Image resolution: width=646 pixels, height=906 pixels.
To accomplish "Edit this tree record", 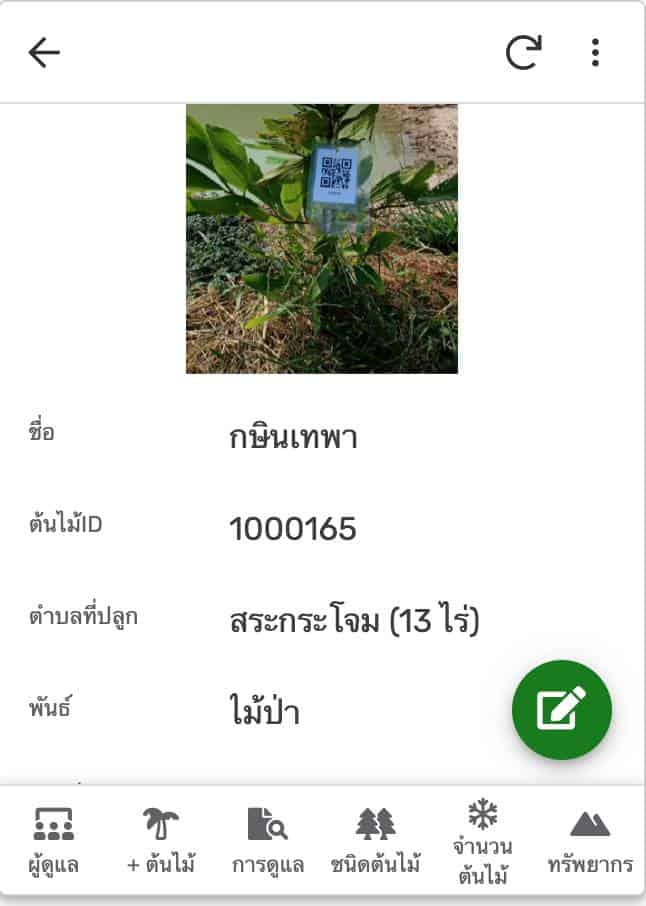I will coord(562,709).
